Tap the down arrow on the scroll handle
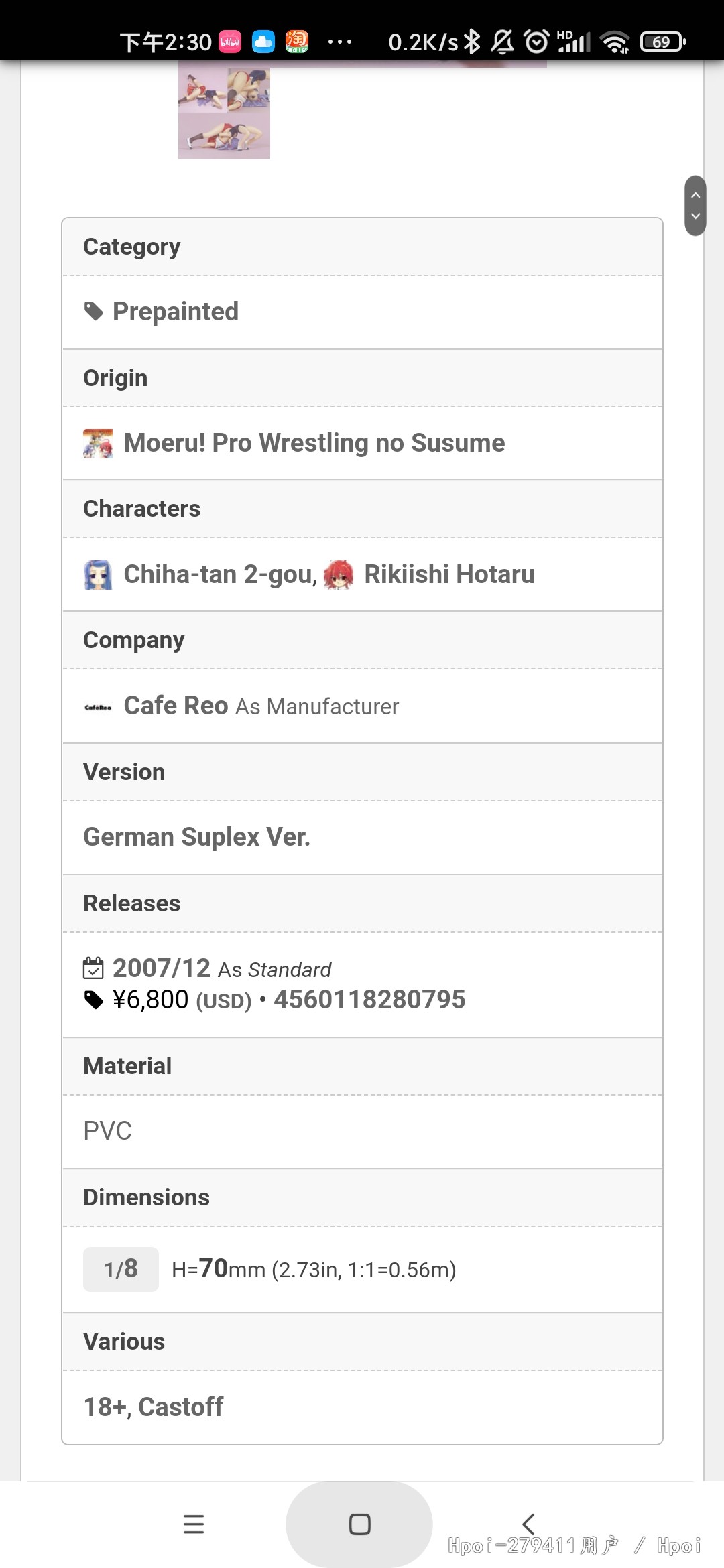This screenshot has height=1568, width=724. tap(695, 216)
